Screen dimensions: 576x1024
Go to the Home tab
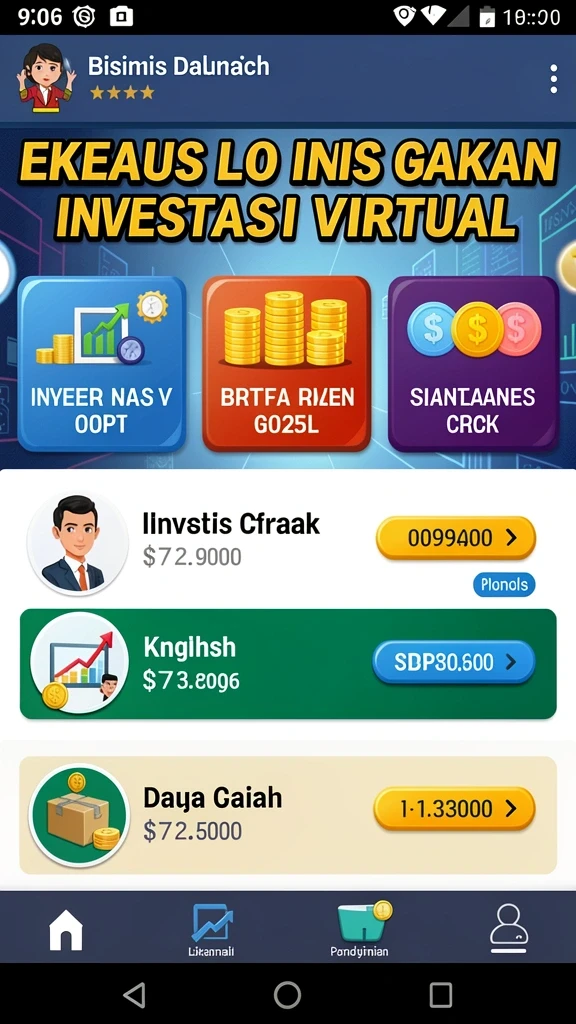66,930
